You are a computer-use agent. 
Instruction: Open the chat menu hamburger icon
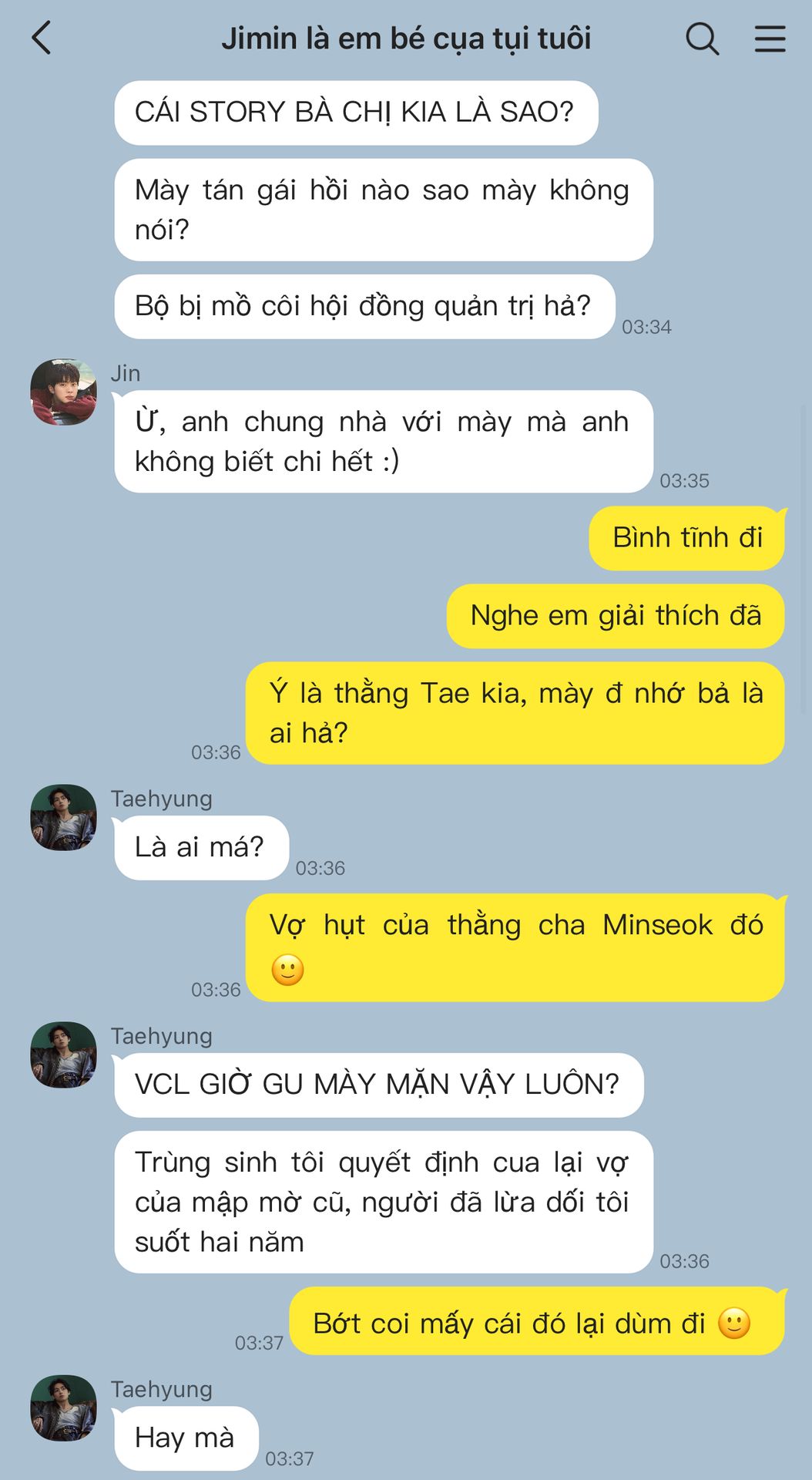click(770, 39)
